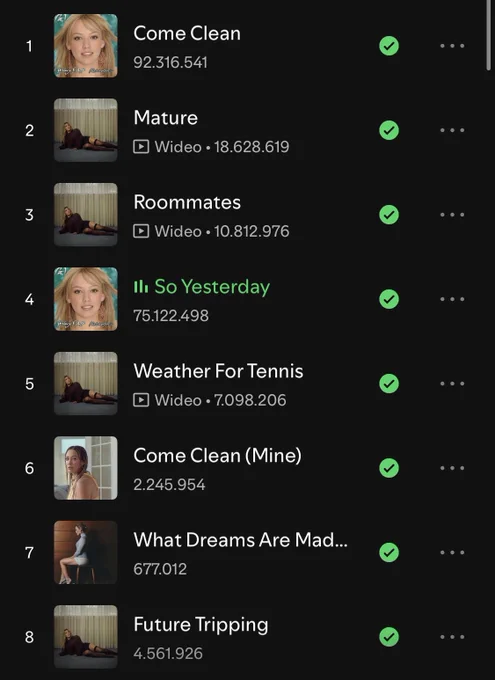Screen dimensions: 495x680
Task: Tap the green checkmark beside So Yesterday
Action: pos(389,299)
